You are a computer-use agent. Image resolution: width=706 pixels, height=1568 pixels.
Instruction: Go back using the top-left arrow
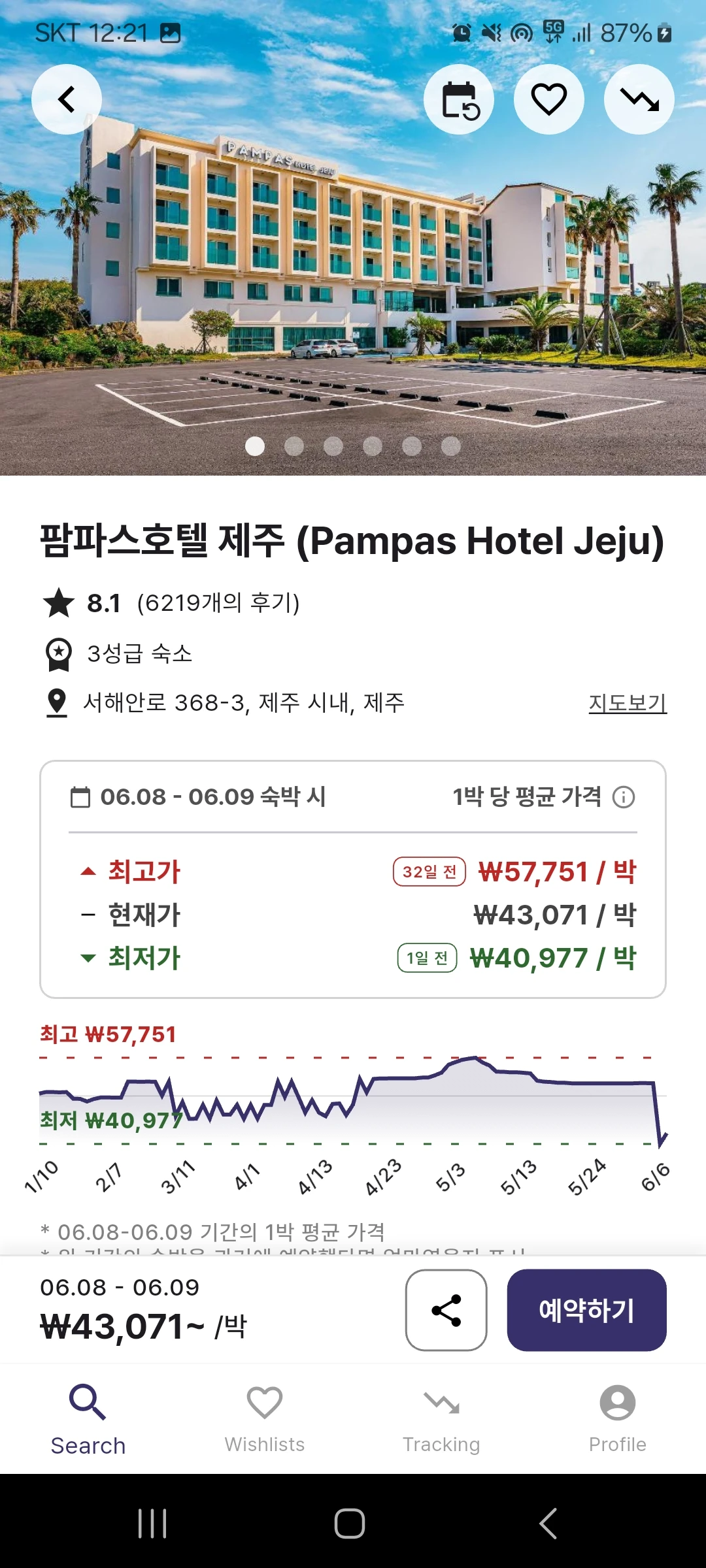(67, 99)
